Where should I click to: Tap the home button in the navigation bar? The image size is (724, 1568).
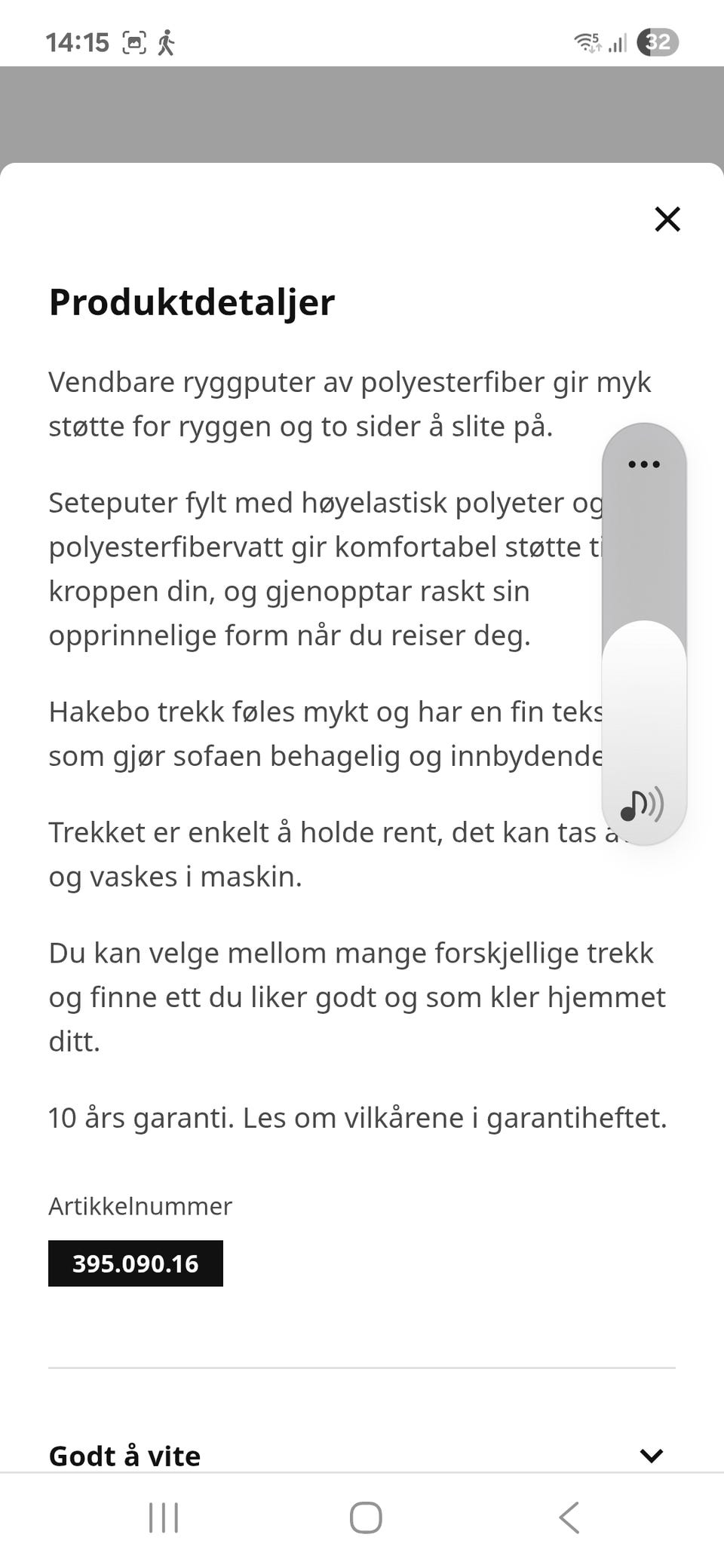[x=365, y=1519]
